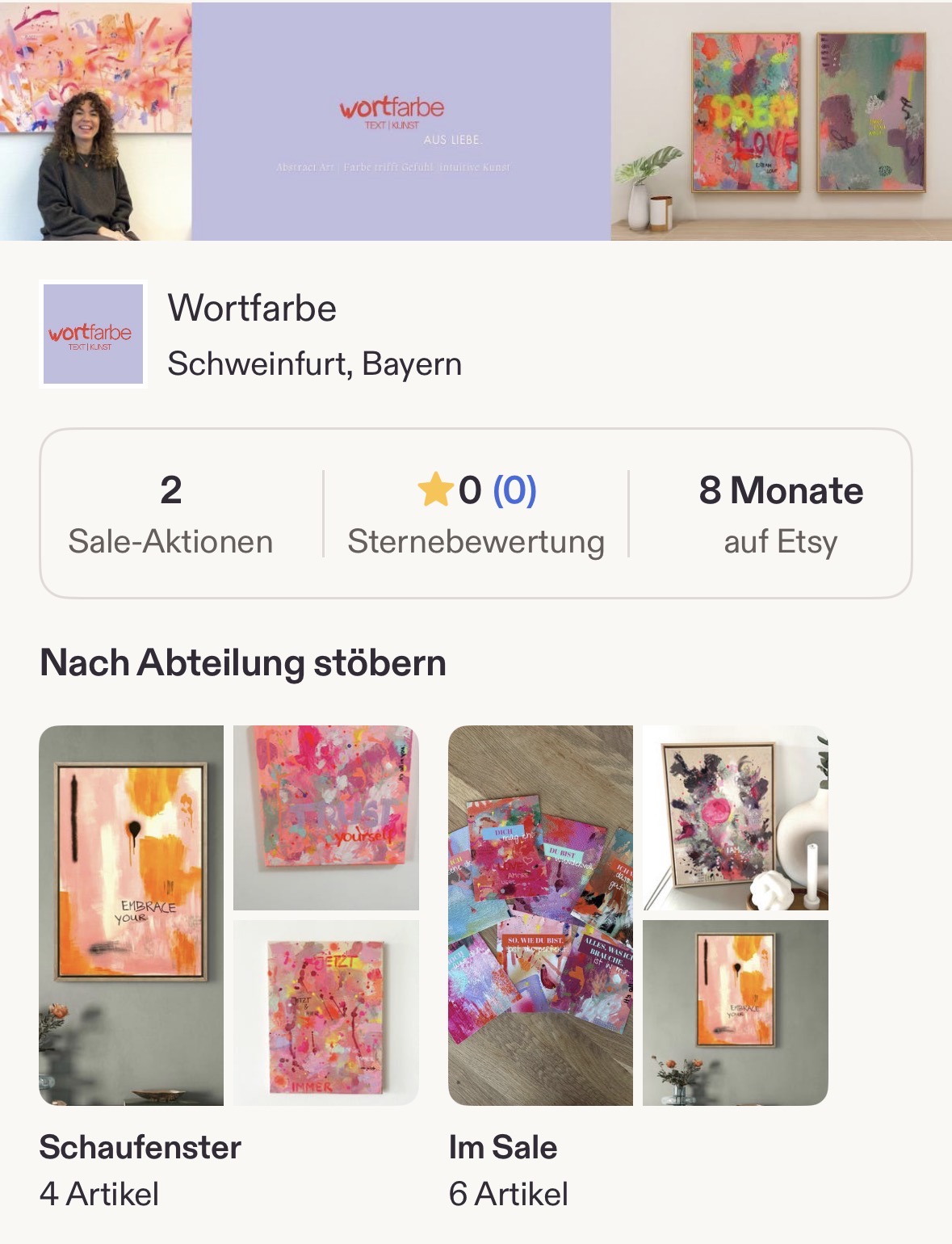Tap the Wortfarbe shop logo avatar
This screenshot has width=952, height=1244.
tap(94, 334)
